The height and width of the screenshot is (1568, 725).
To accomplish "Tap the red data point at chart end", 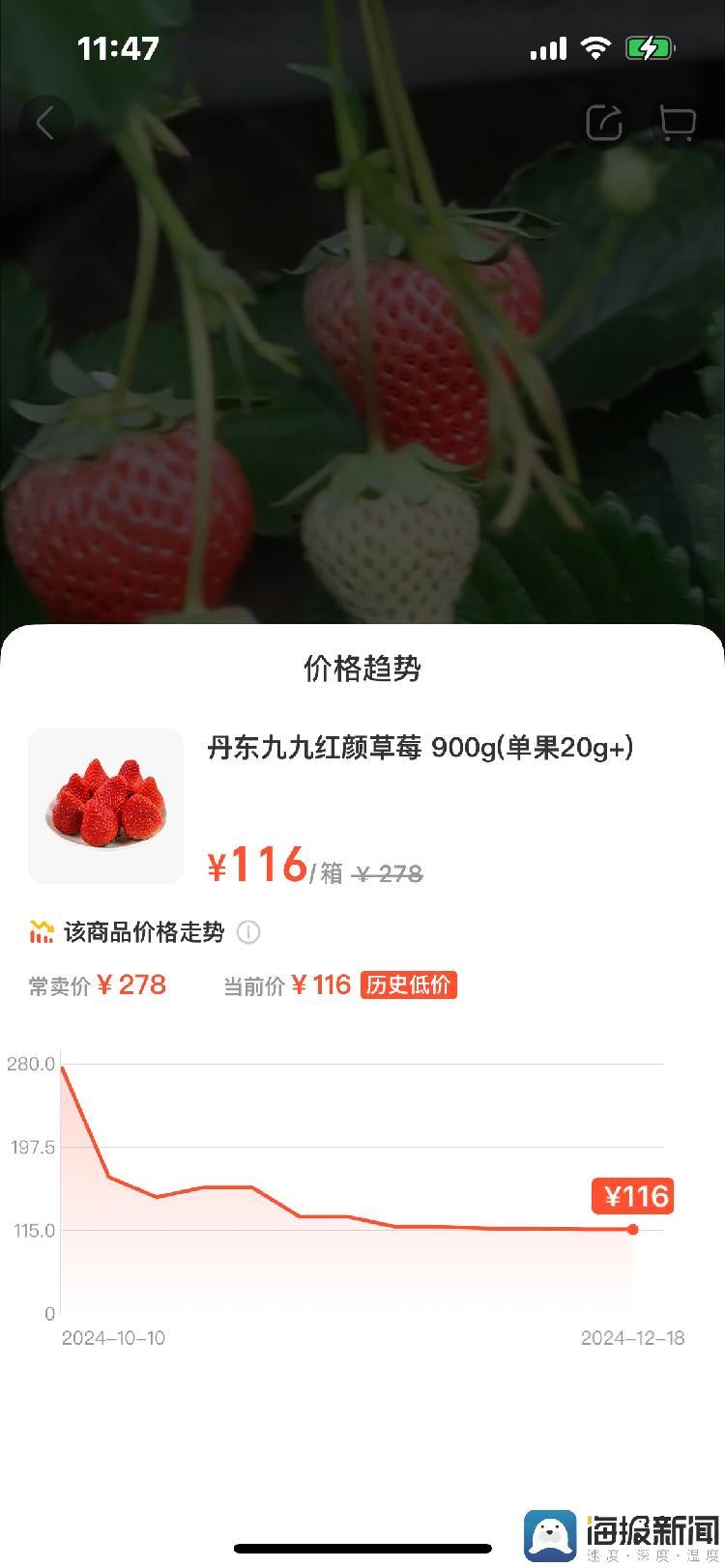I will pos(632,1229).
